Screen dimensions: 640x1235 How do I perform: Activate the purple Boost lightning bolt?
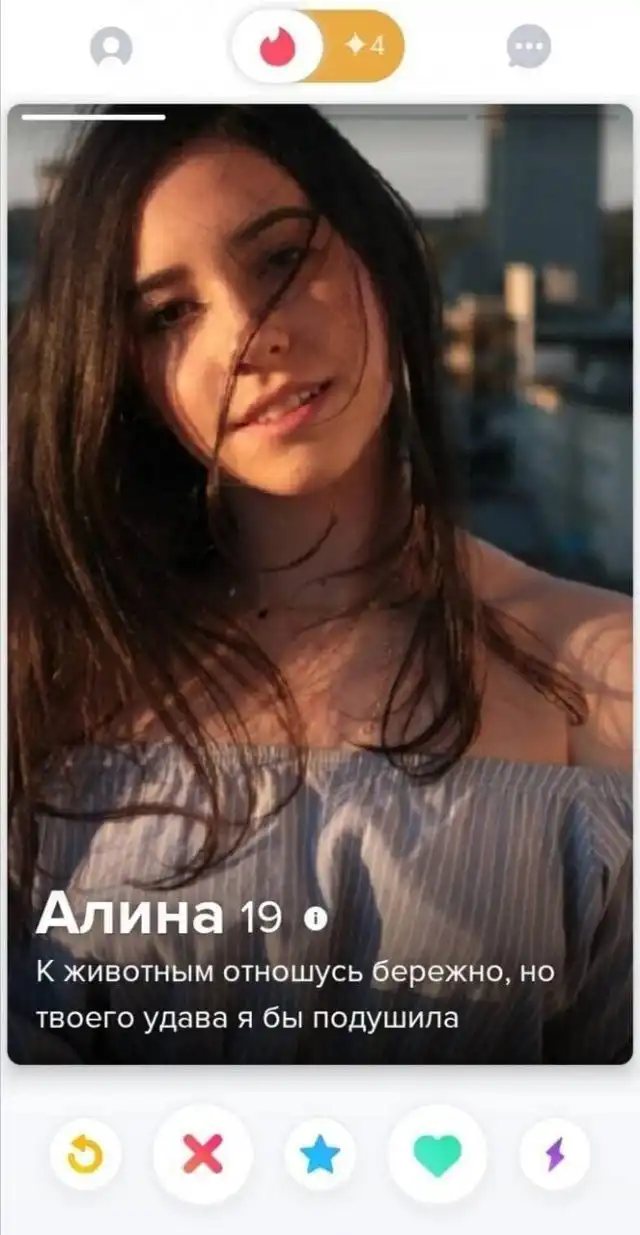(554, 1155)
